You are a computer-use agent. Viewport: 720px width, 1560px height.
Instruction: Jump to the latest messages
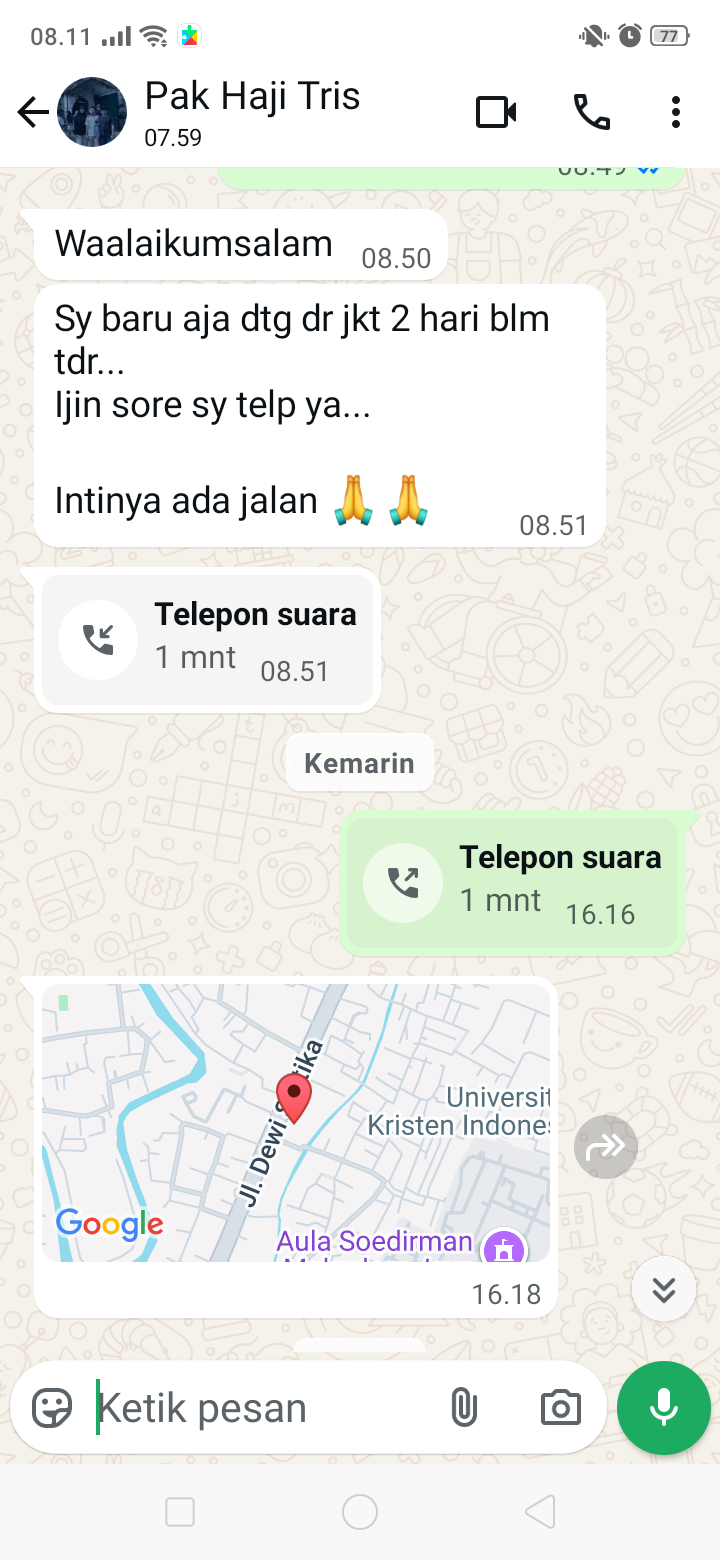(664, 1290)
